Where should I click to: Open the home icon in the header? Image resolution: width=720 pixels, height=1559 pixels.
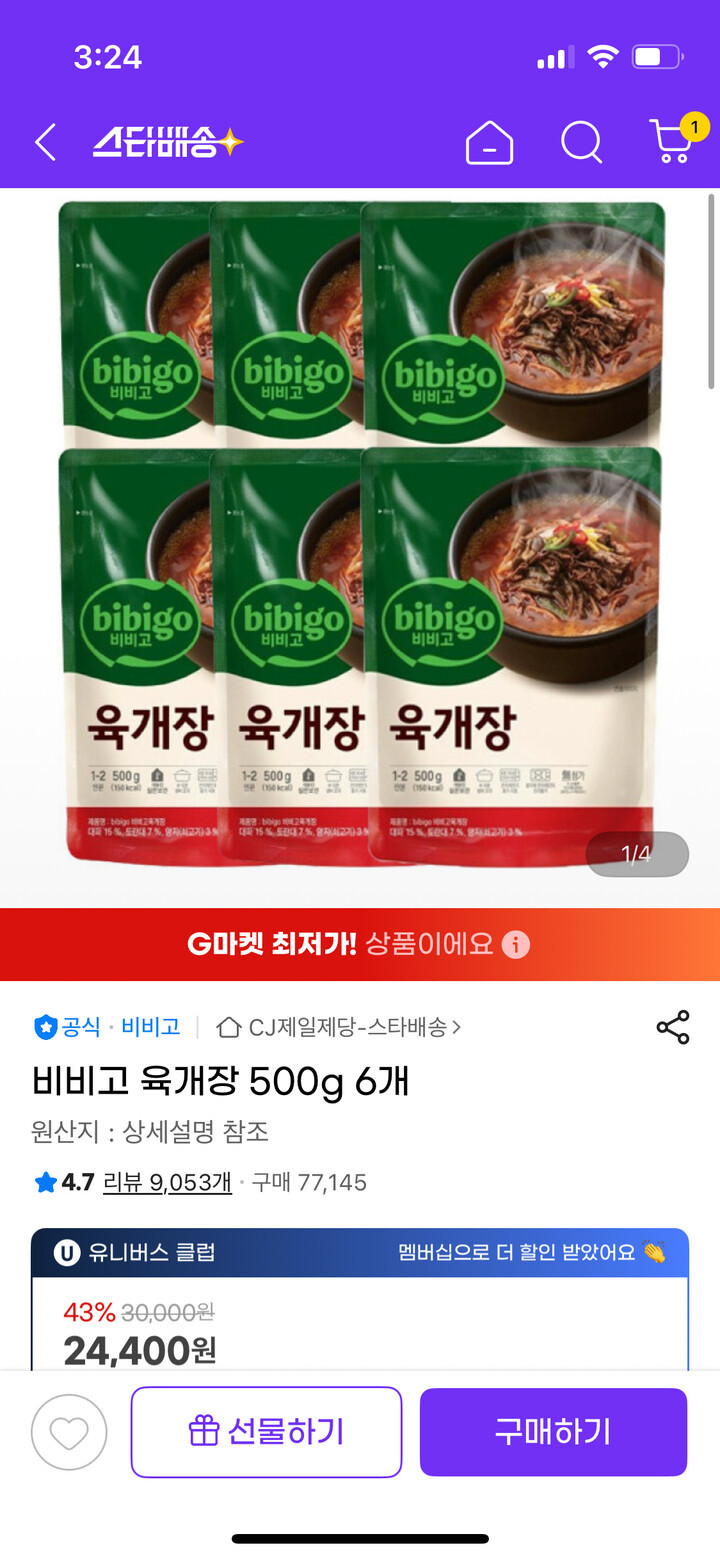(x=489, y=143)
